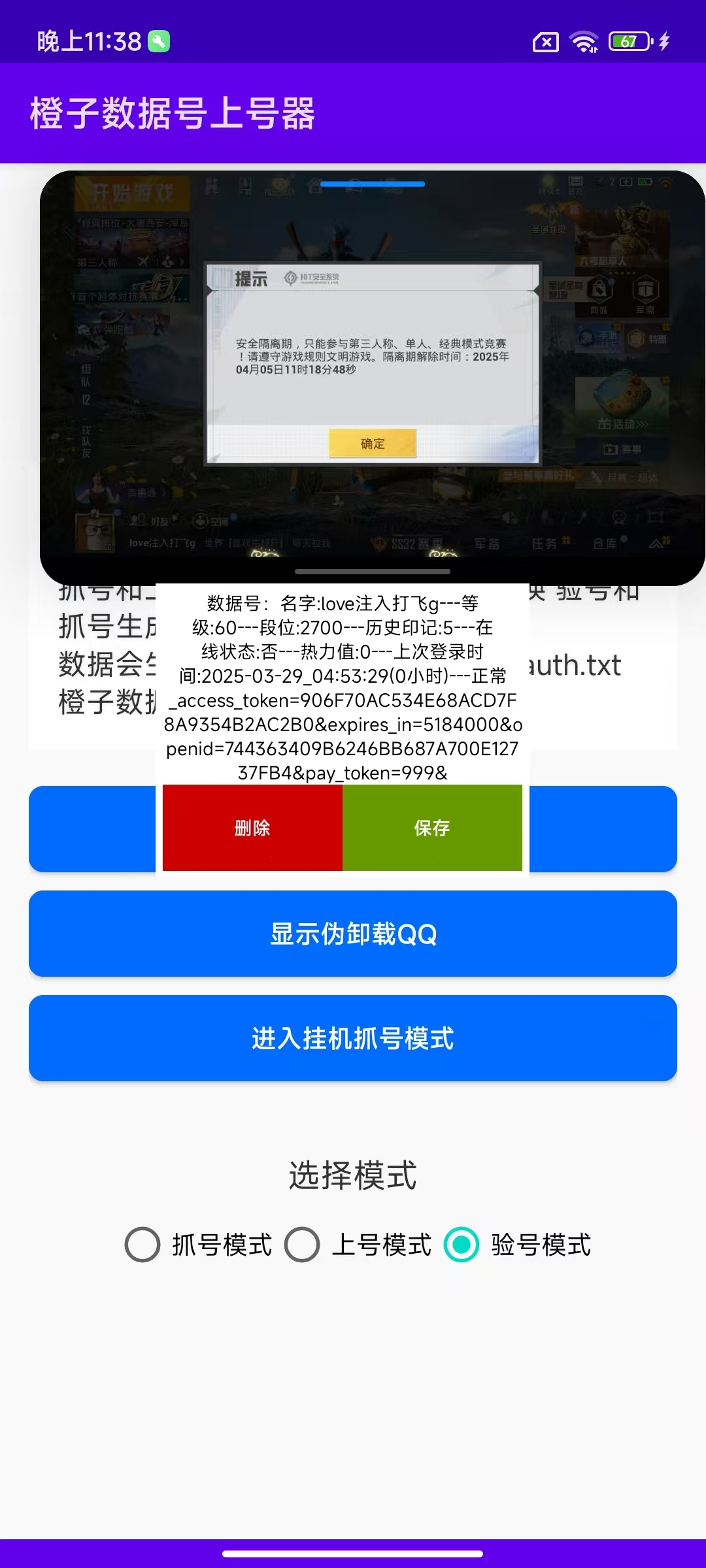Enter 进入挂机抓号模式

[x=353, y=1038]
